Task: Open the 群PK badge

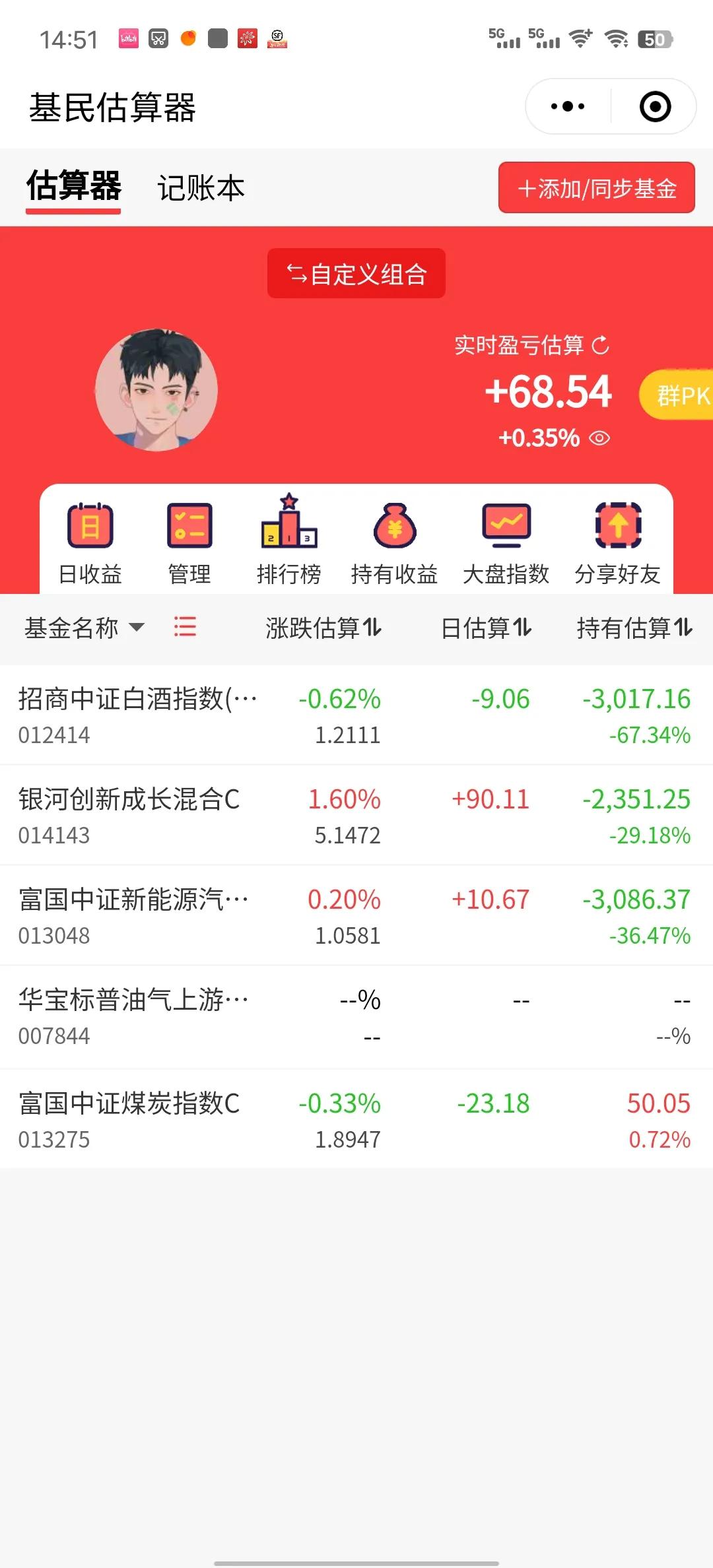Action: click(679, 395)
